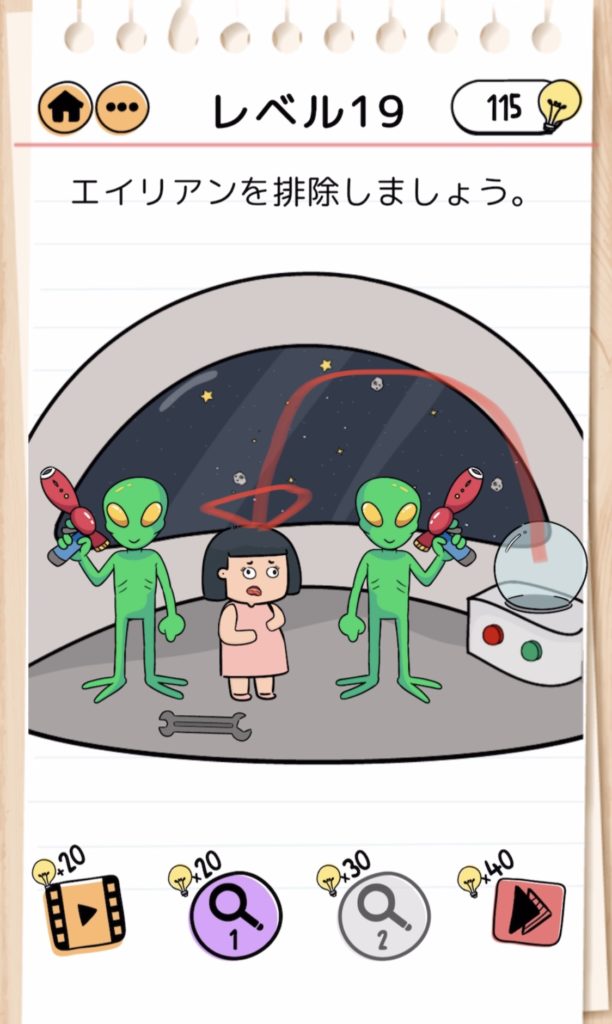This screenshot has width=612, height=1024.
Task: Tap the red button on the machine
Action: coord(493,634)
